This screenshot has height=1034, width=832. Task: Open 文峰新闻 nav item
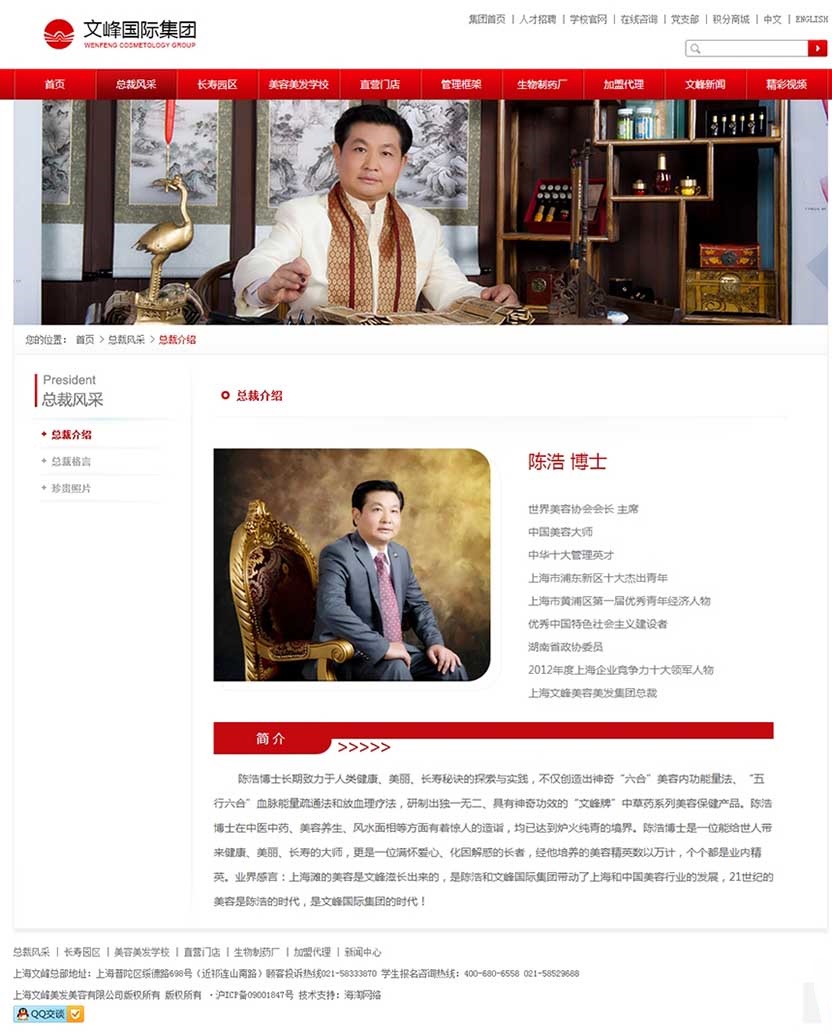705,85
